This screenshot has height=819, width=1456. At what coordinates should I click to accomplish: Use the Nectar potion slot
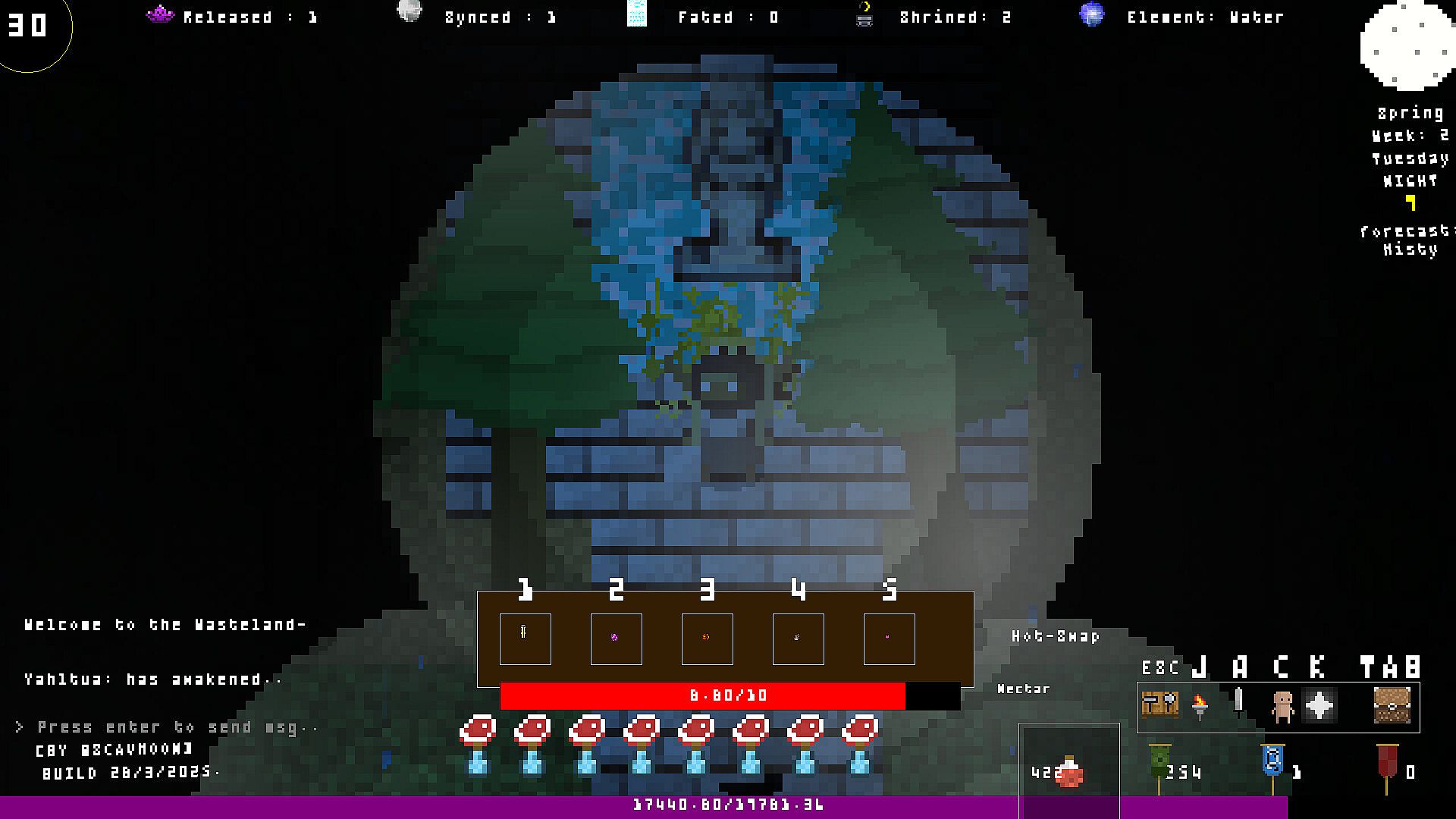pos(1068,770)
